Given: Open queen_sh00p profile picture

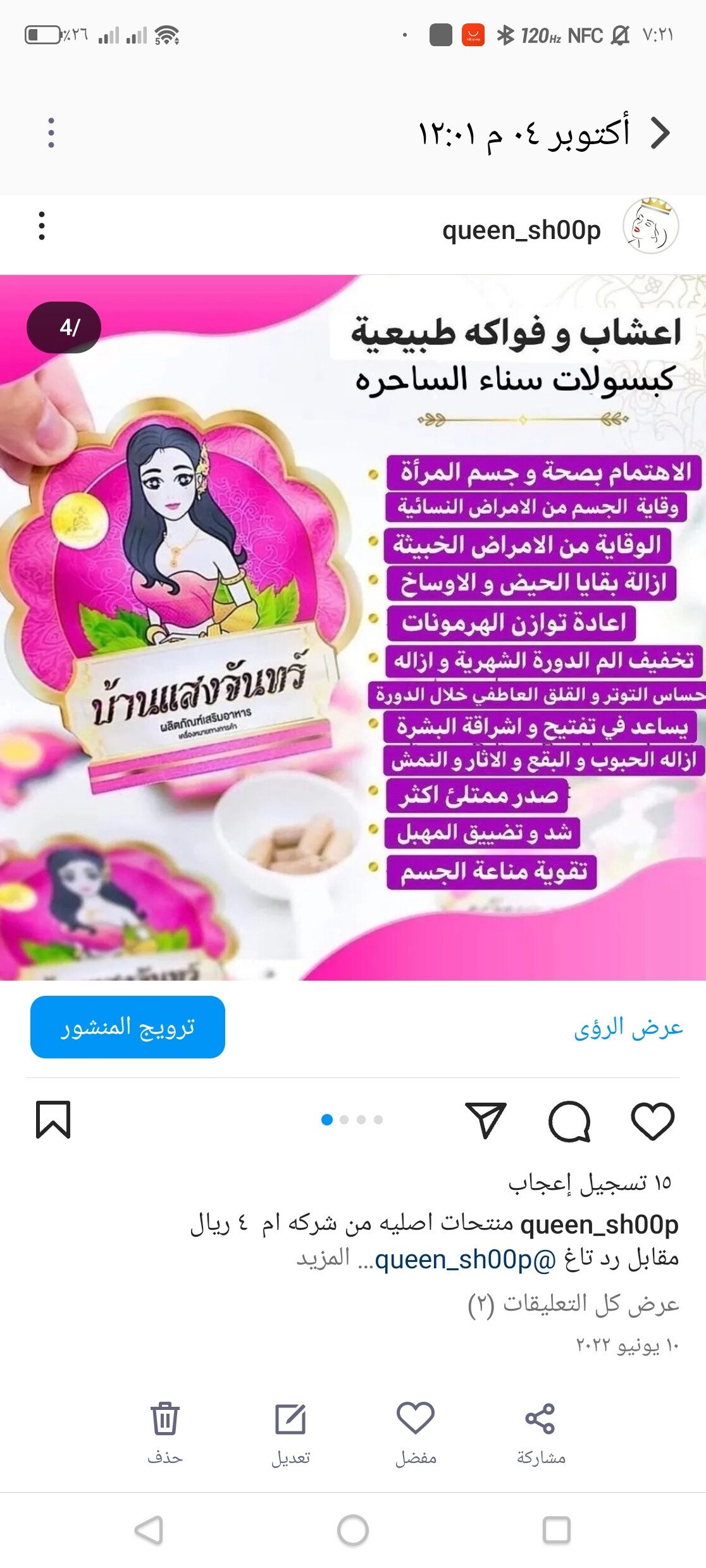Looking at the screenshot, I should 650,226.
